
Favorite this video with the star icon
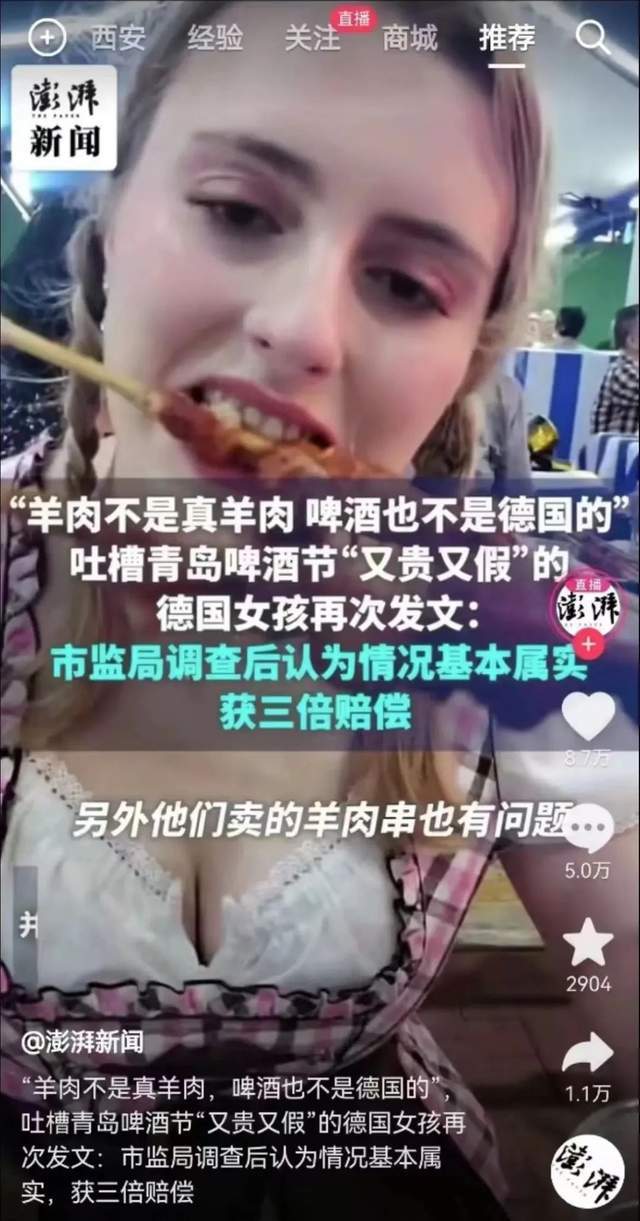coord(588,942)
